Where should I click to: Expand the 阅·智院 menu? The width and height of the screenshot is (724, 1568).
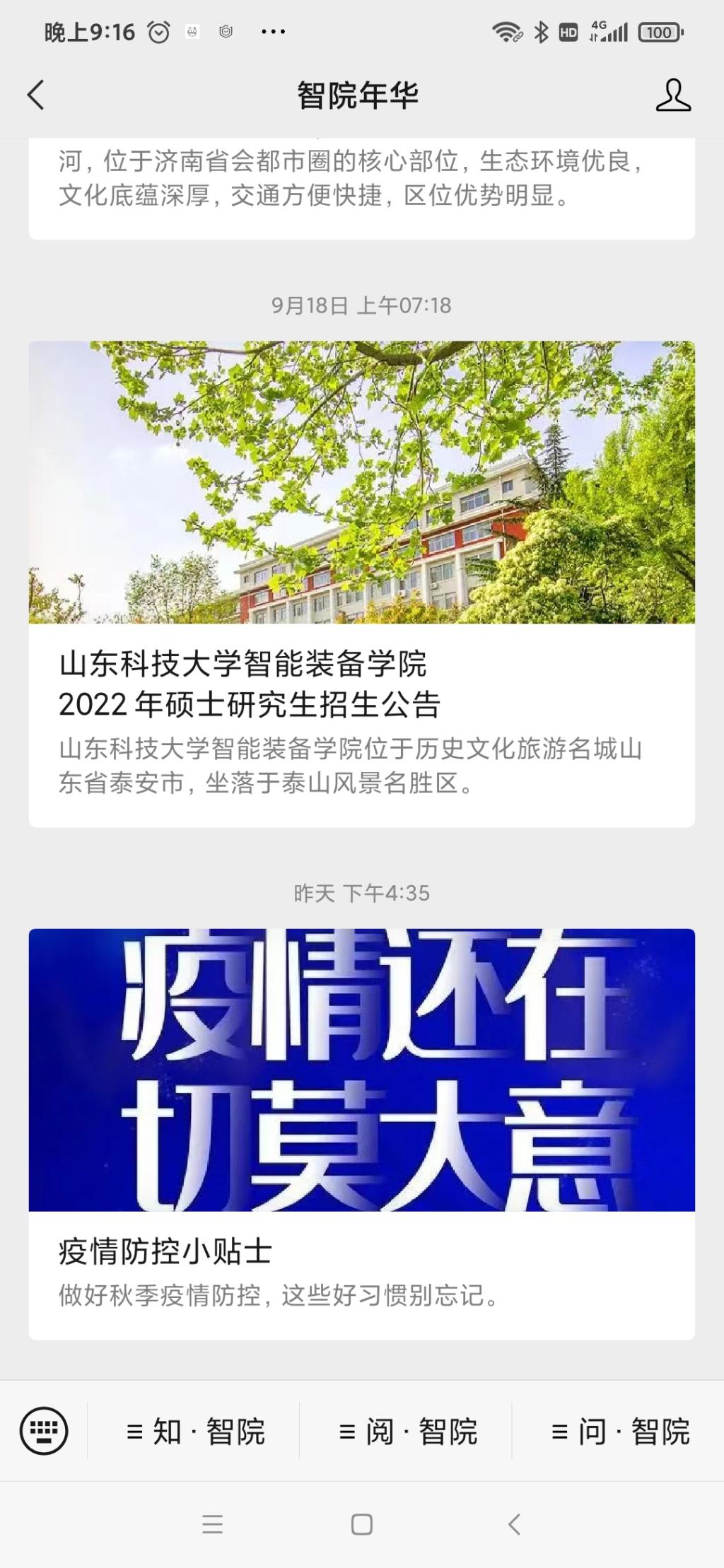(x=407, y=1432)
